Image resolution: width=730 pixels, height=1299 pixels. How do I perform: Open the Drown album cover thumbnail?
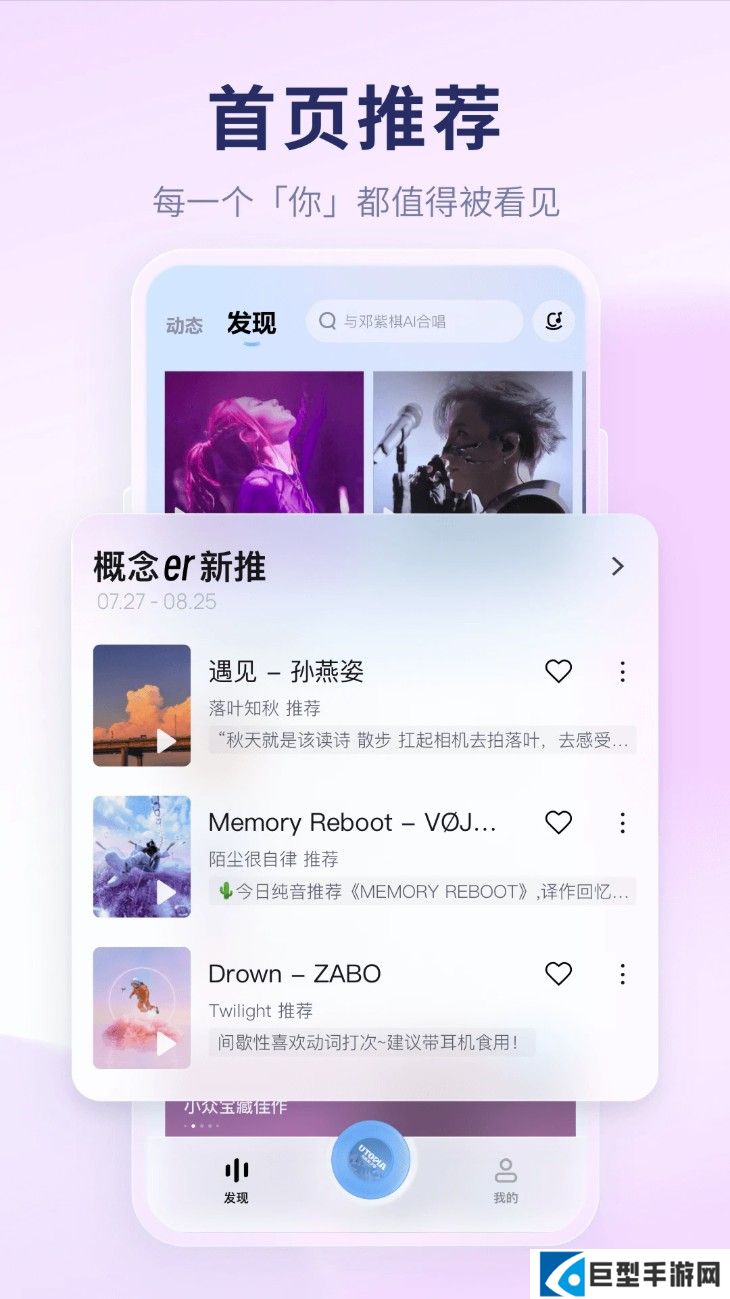click(x=141, y=1007)
